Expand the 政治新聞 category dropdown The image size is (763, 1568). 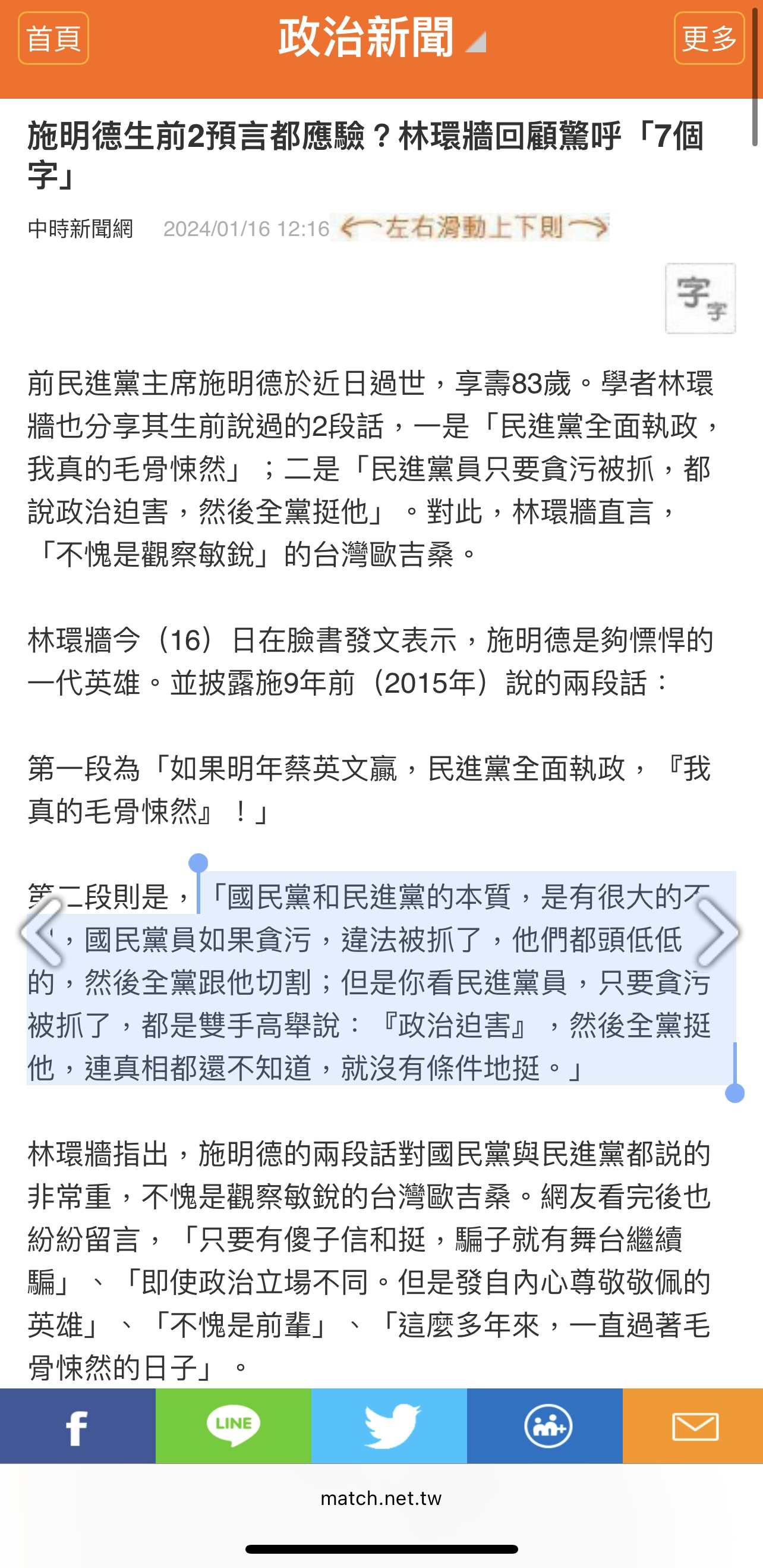[x=381, y=37]
